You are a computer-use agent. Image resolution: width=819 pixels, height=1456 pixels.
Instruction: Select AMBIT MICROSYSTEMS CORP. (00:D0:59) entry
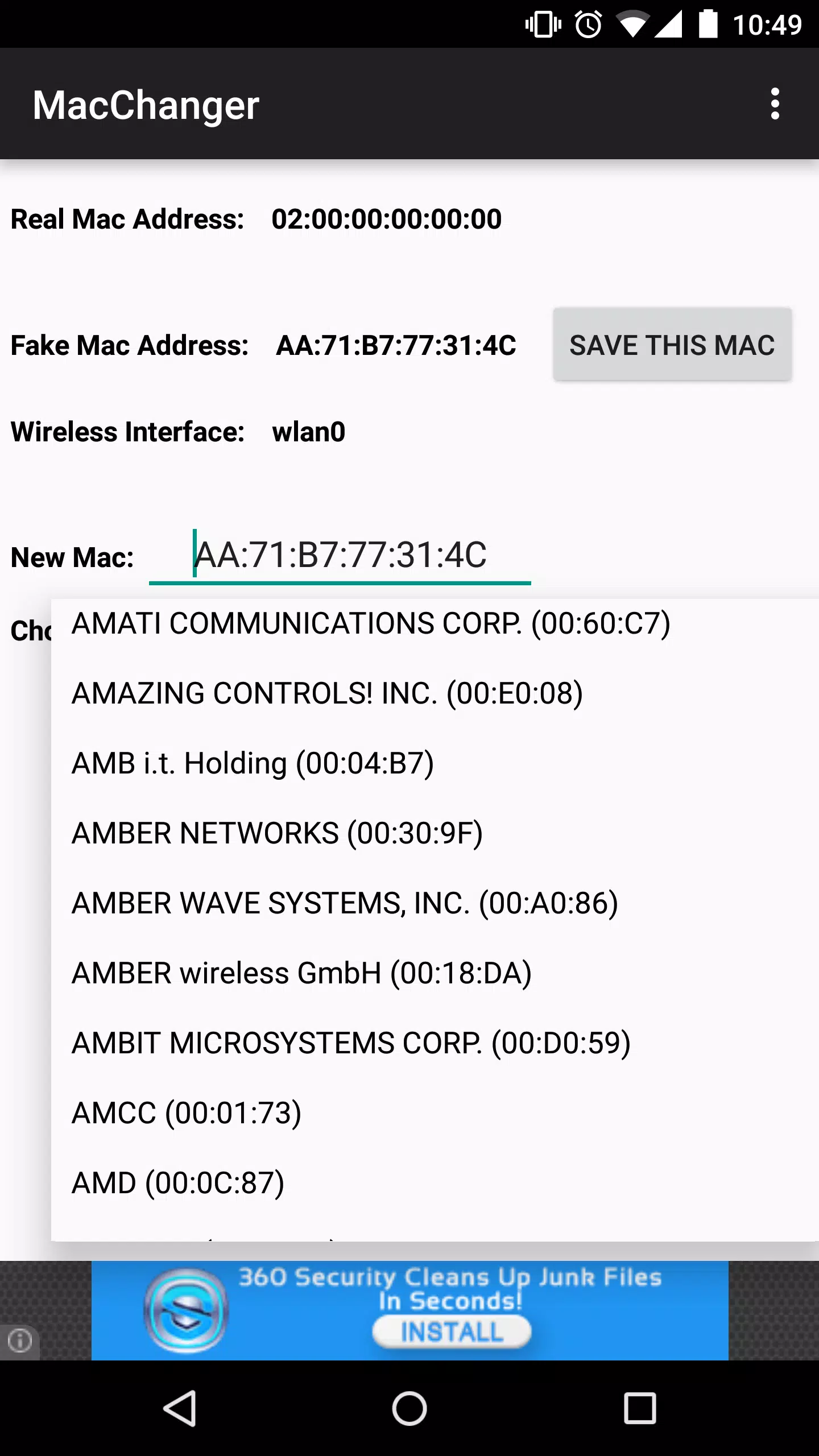point(350,1043)
